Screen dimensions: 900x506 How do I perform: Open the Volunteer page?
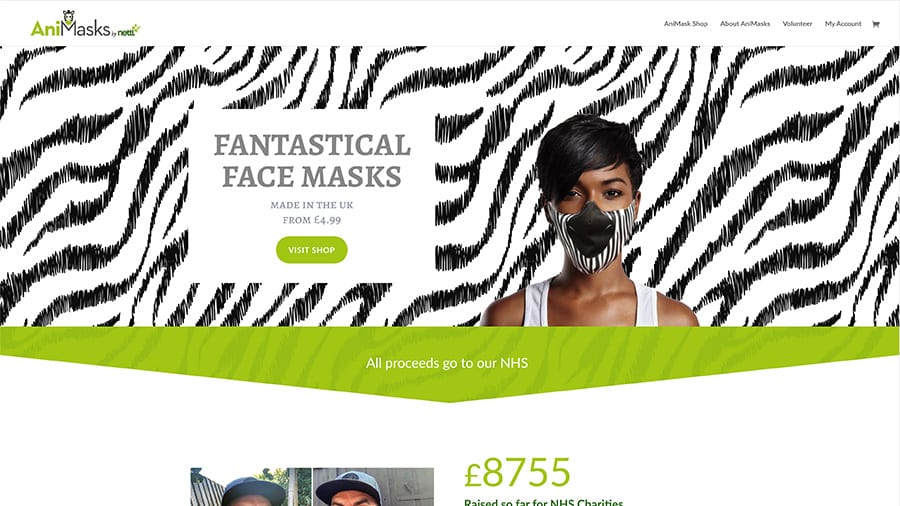point(797,23)
